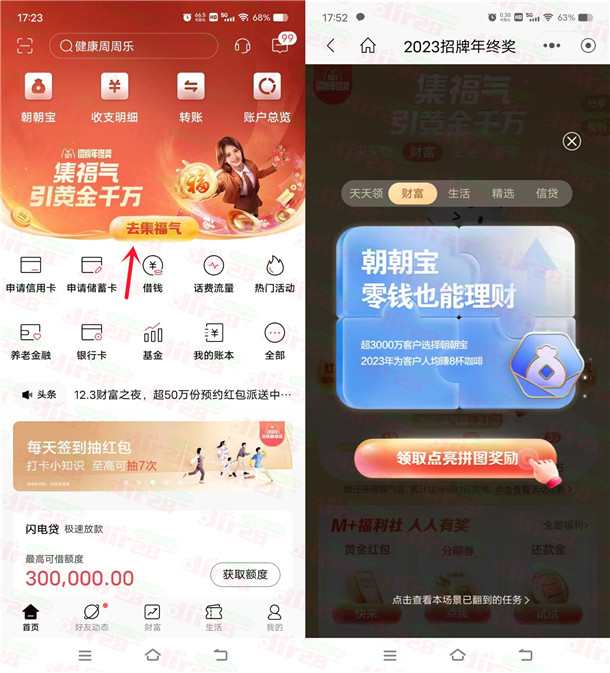The width and height of the screenshot is (610, 673).
Task: Open the messages icon with the 99 badge
Action: [281, 45]
